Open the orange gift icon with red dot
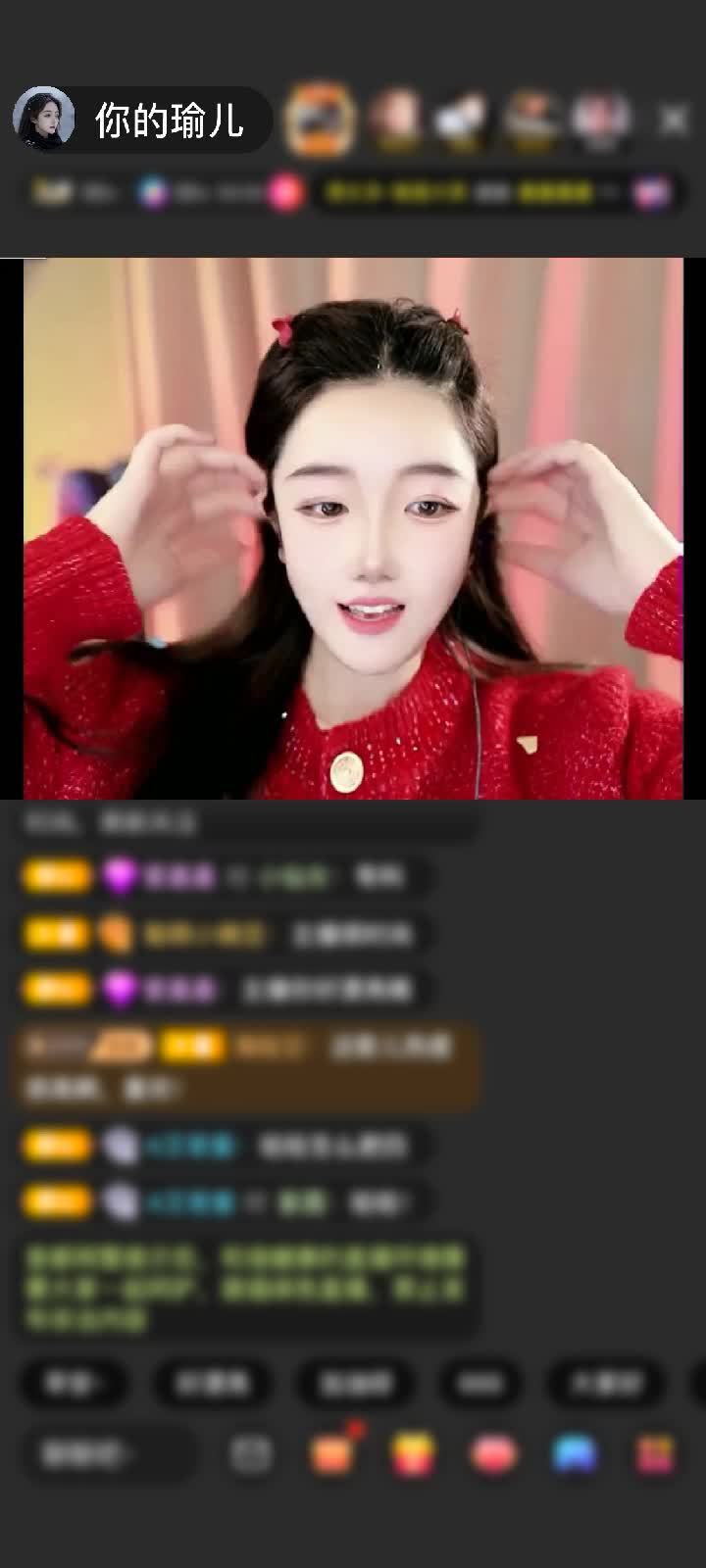Image resolution: width=706 pixels, height=1568 pixels. [331, 1454]
